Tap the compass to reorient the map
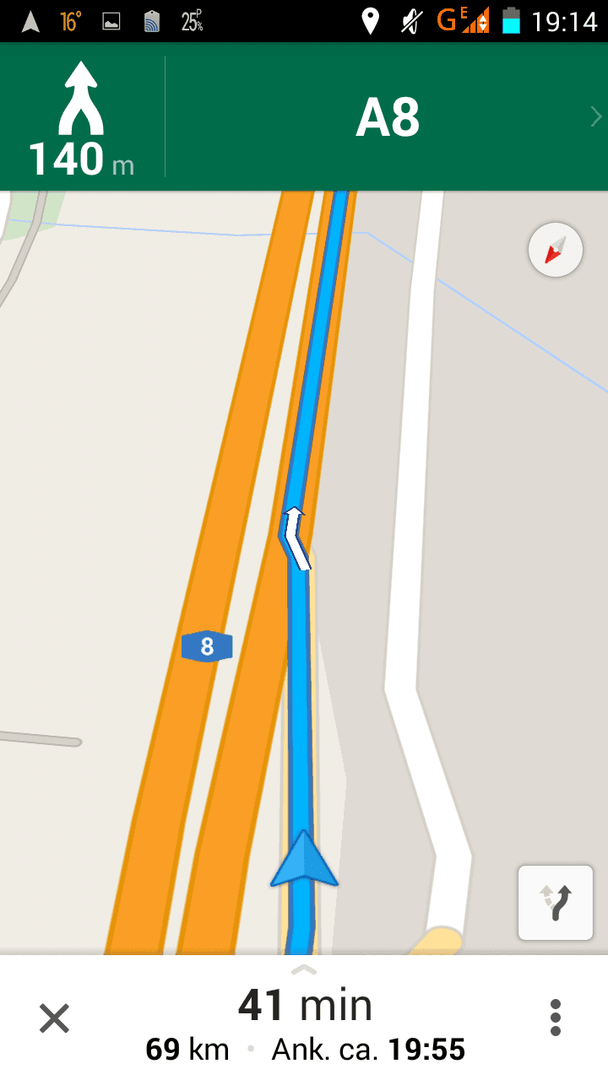Image resolution: width=608 pixels, height=1080 pixels. [x=556, y=249]
